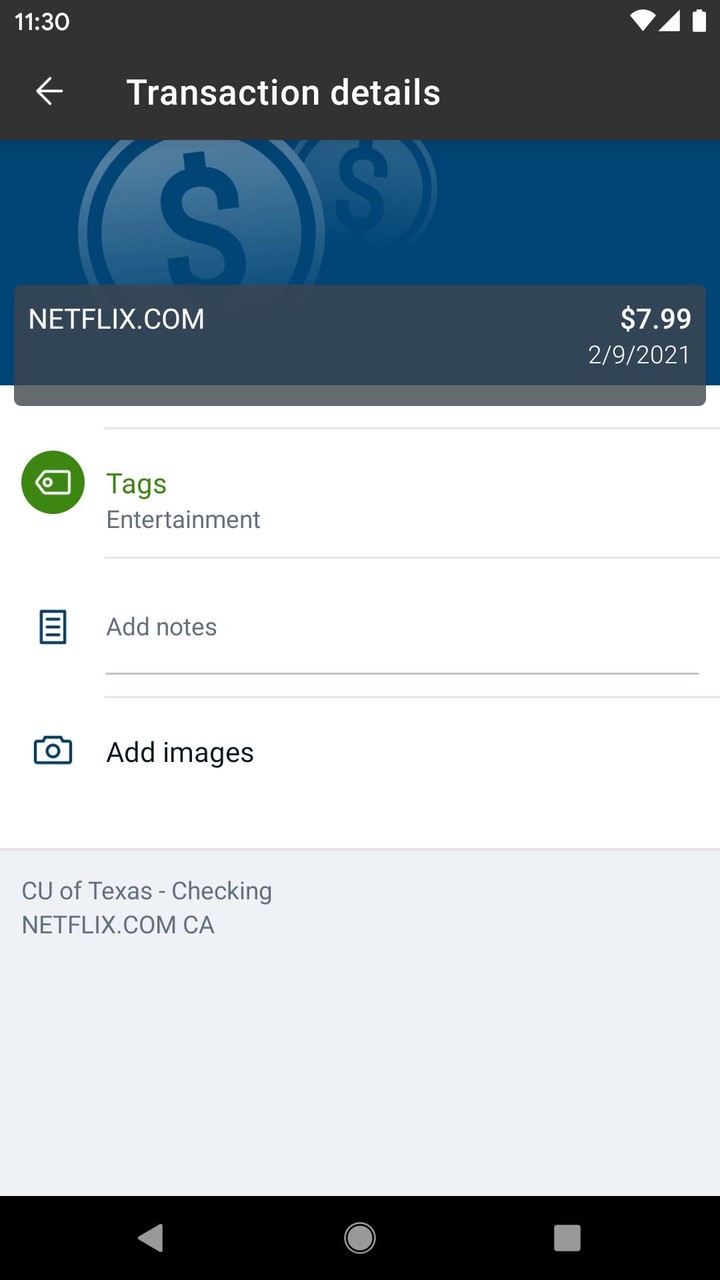Click the cellular signal strength icon

[668, 21]
